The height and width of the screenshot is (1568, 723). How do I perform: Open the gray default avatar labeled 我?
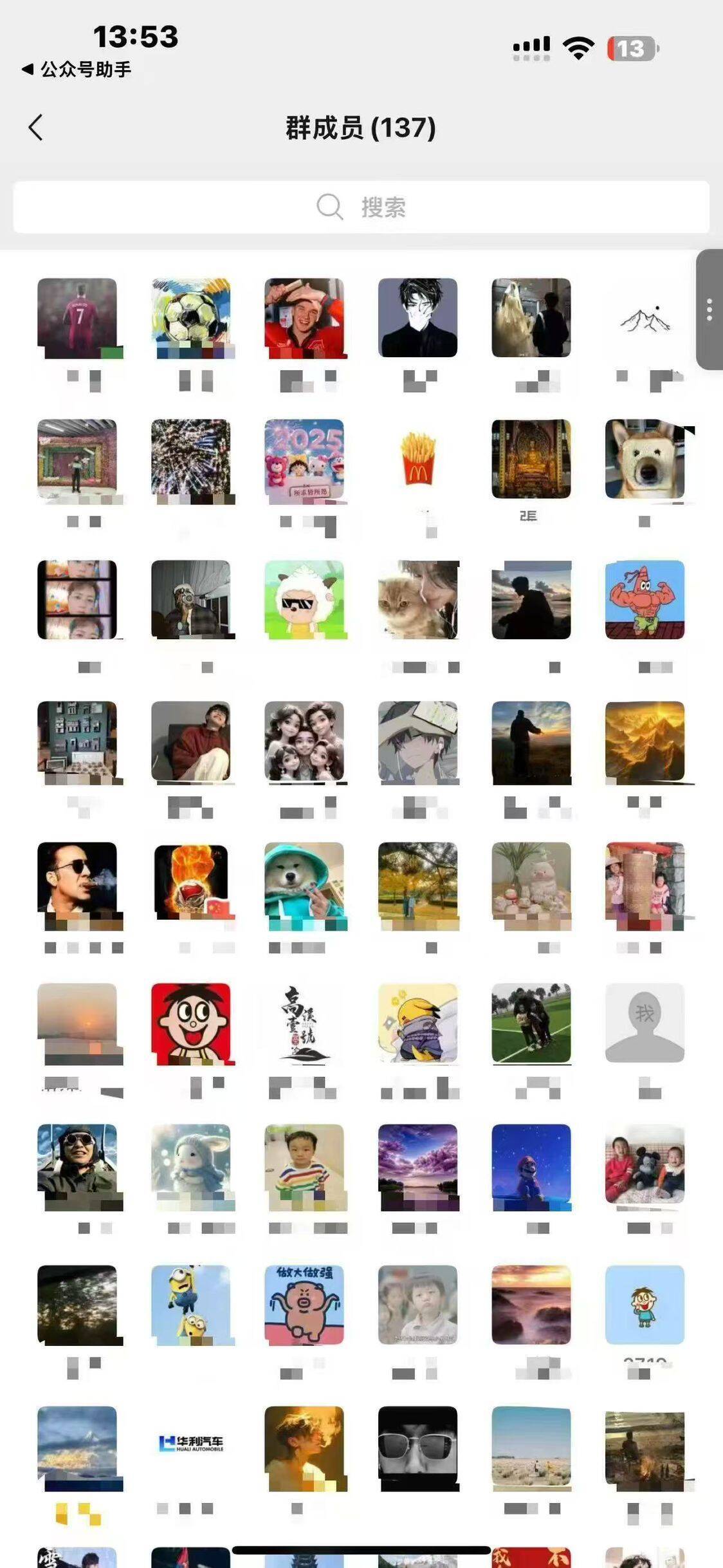pyautogui.click(x=645, y=1022)
